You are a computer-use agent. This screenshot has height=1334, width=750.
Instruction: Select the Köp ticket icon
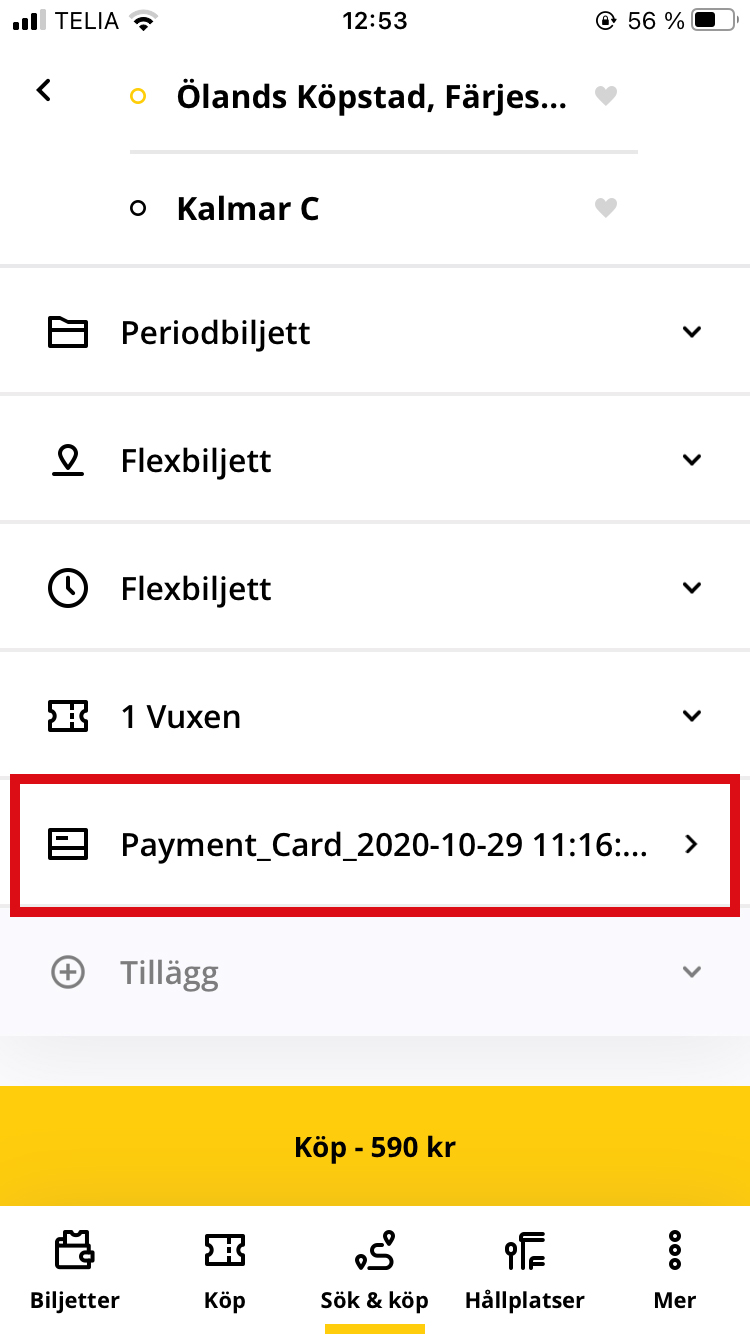[x=224, y=1250]
